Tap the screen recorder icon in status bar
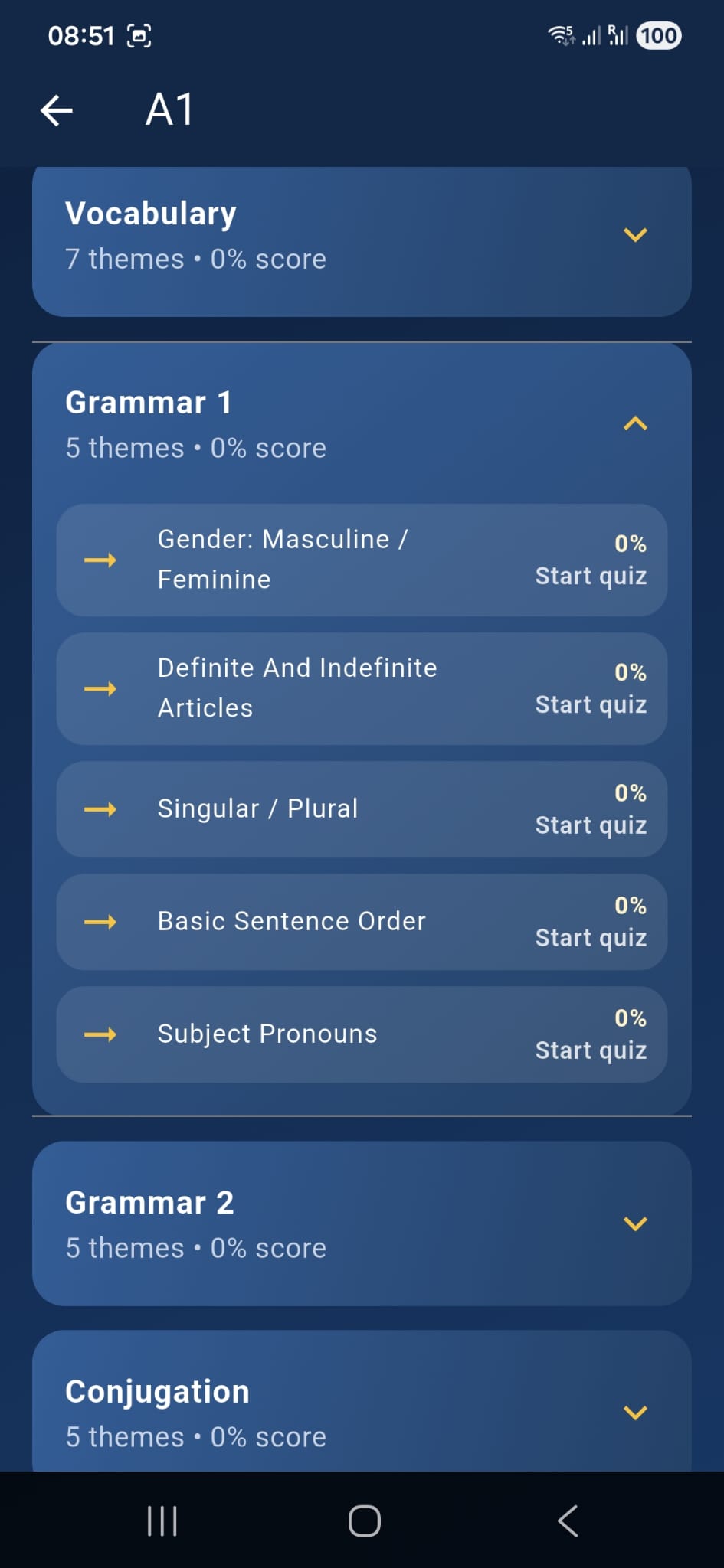 (x=138, y=35)
